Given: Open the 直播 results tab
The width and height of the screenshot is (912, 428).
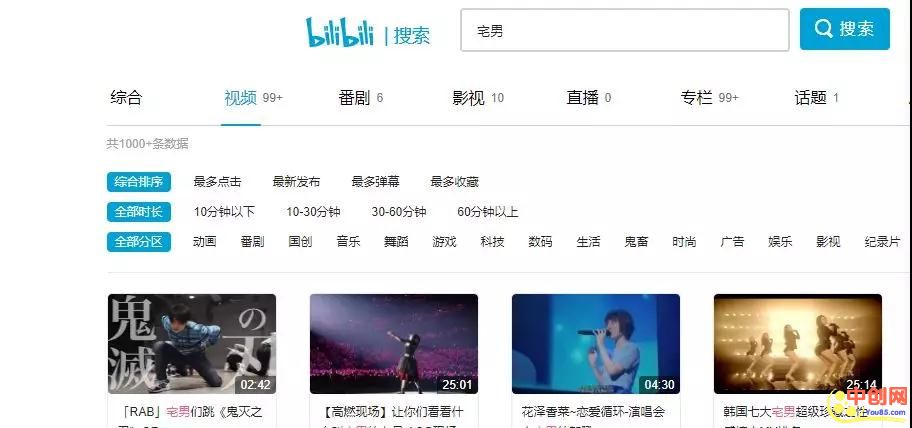Looking at the screenshot, I should pos(582,98).
